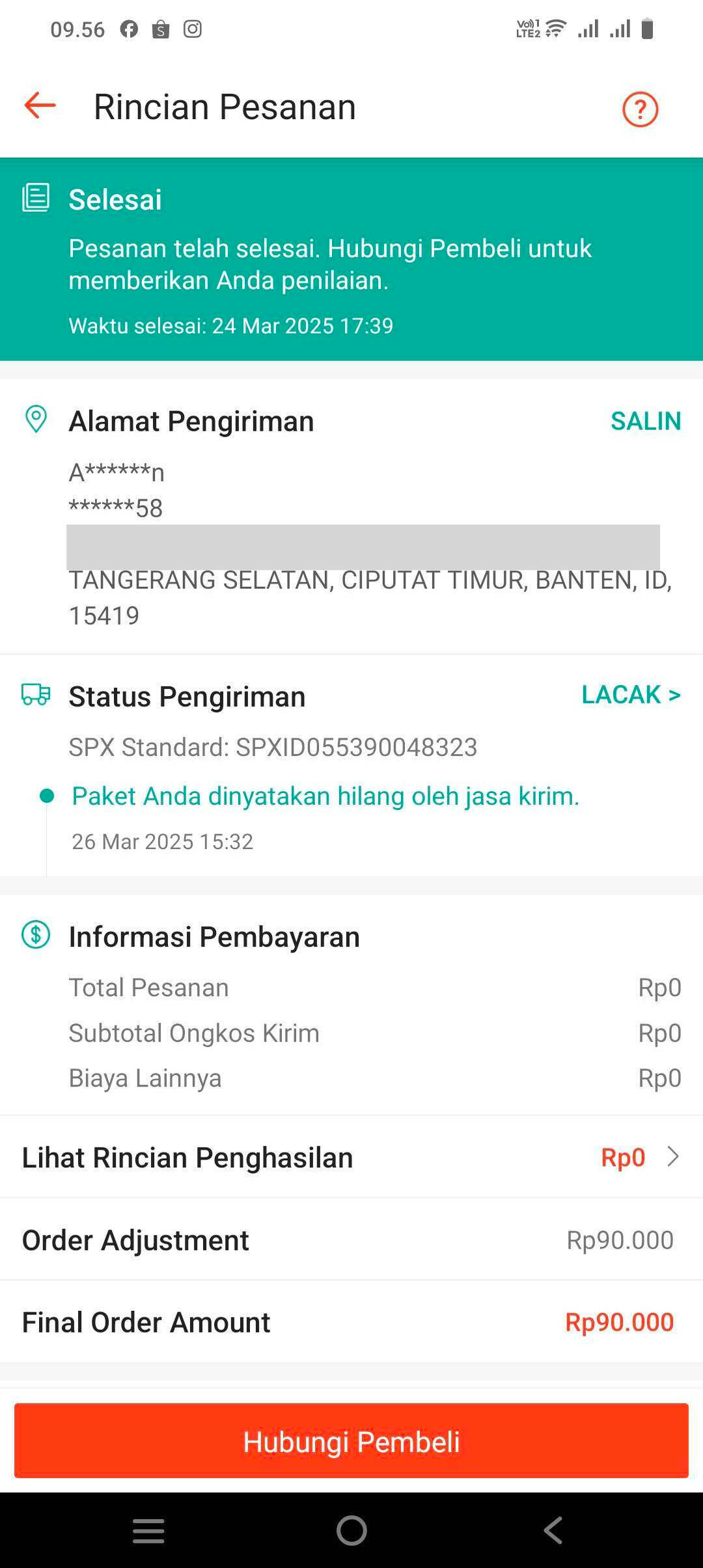Open the help question mark icon
The height and width of the screenshot is (1568, 703).
[x=640, y=109]
